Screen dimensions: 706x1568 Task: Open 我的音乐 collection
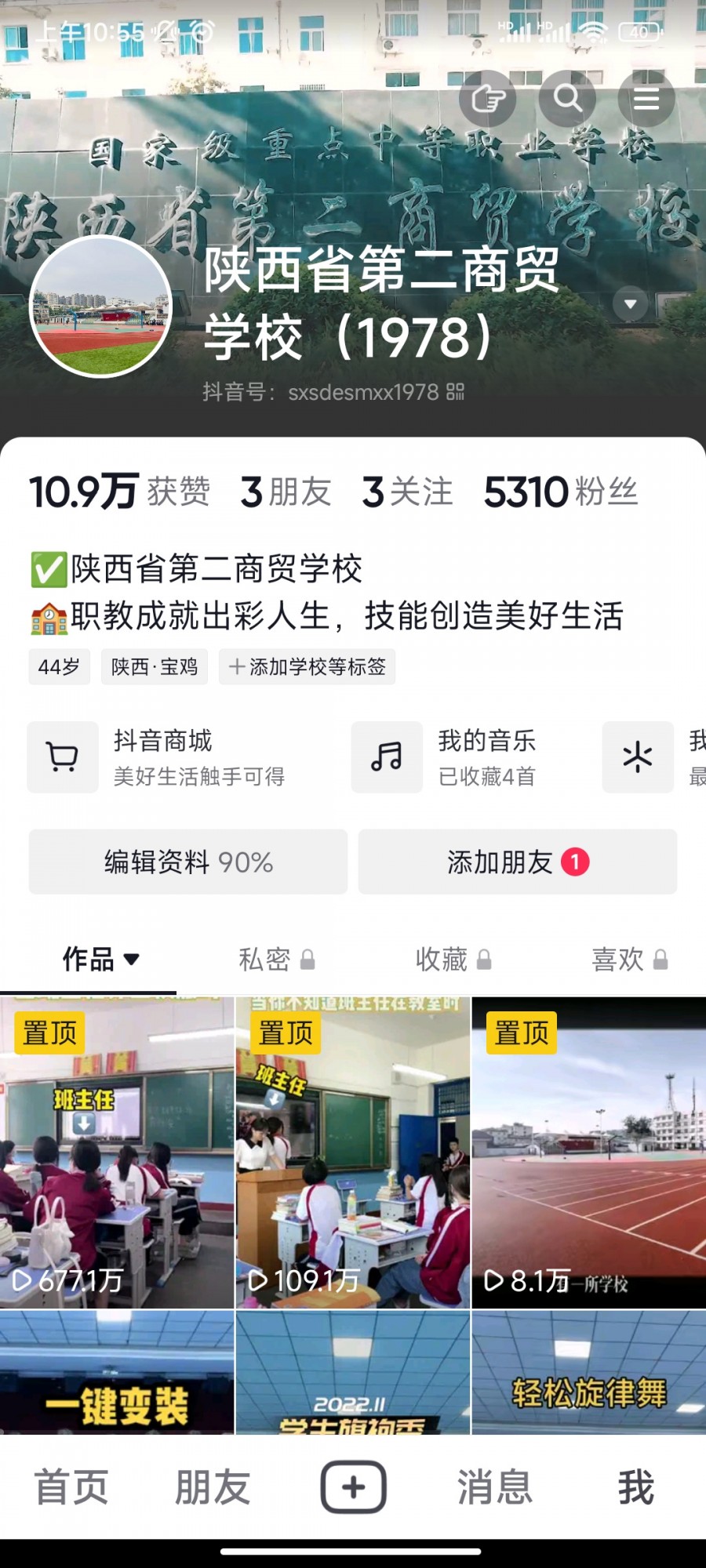[455, 757]
